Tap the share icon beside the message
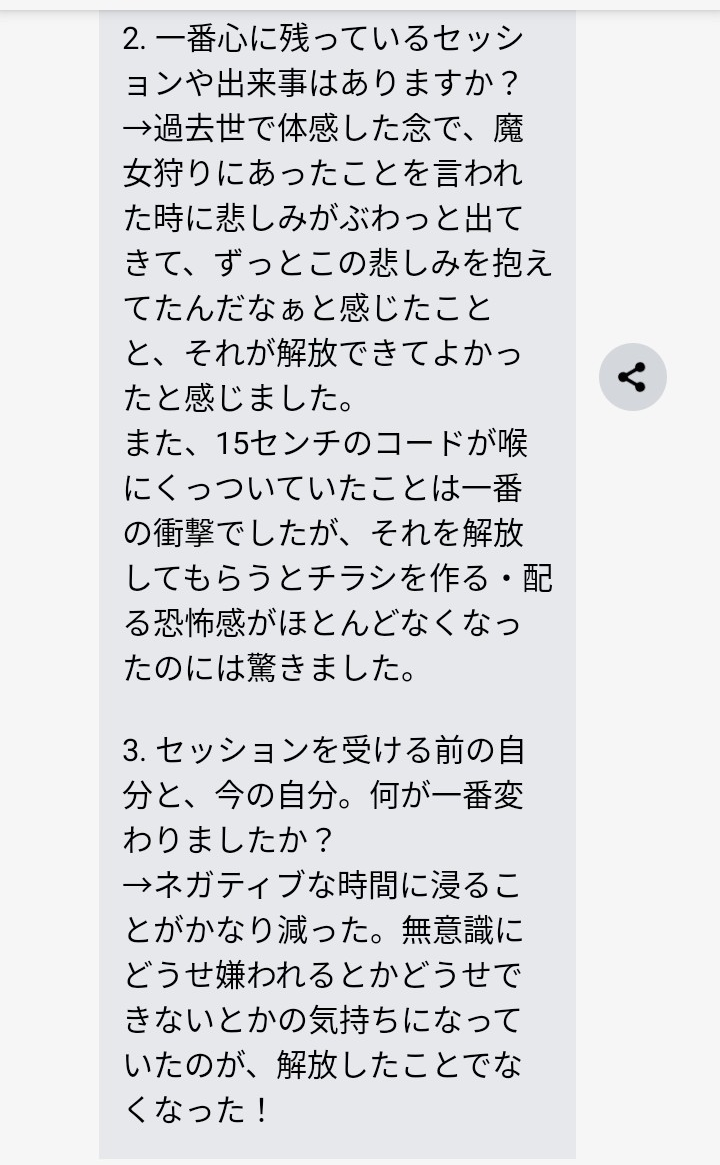The height and width of the screenshot is (1165, 720). coord(632,377)
